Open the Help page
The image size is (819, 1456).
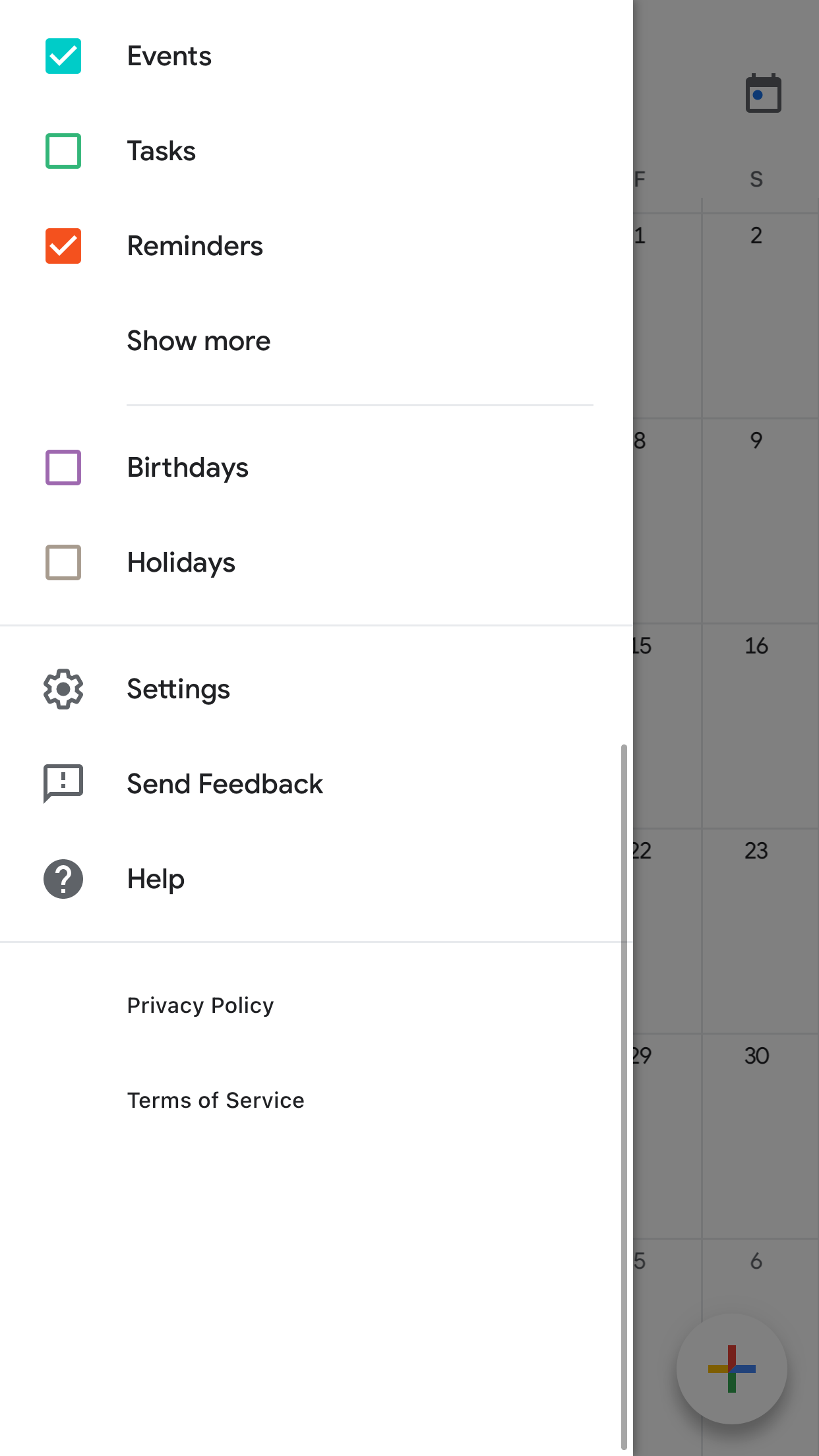tap(156, 879)
